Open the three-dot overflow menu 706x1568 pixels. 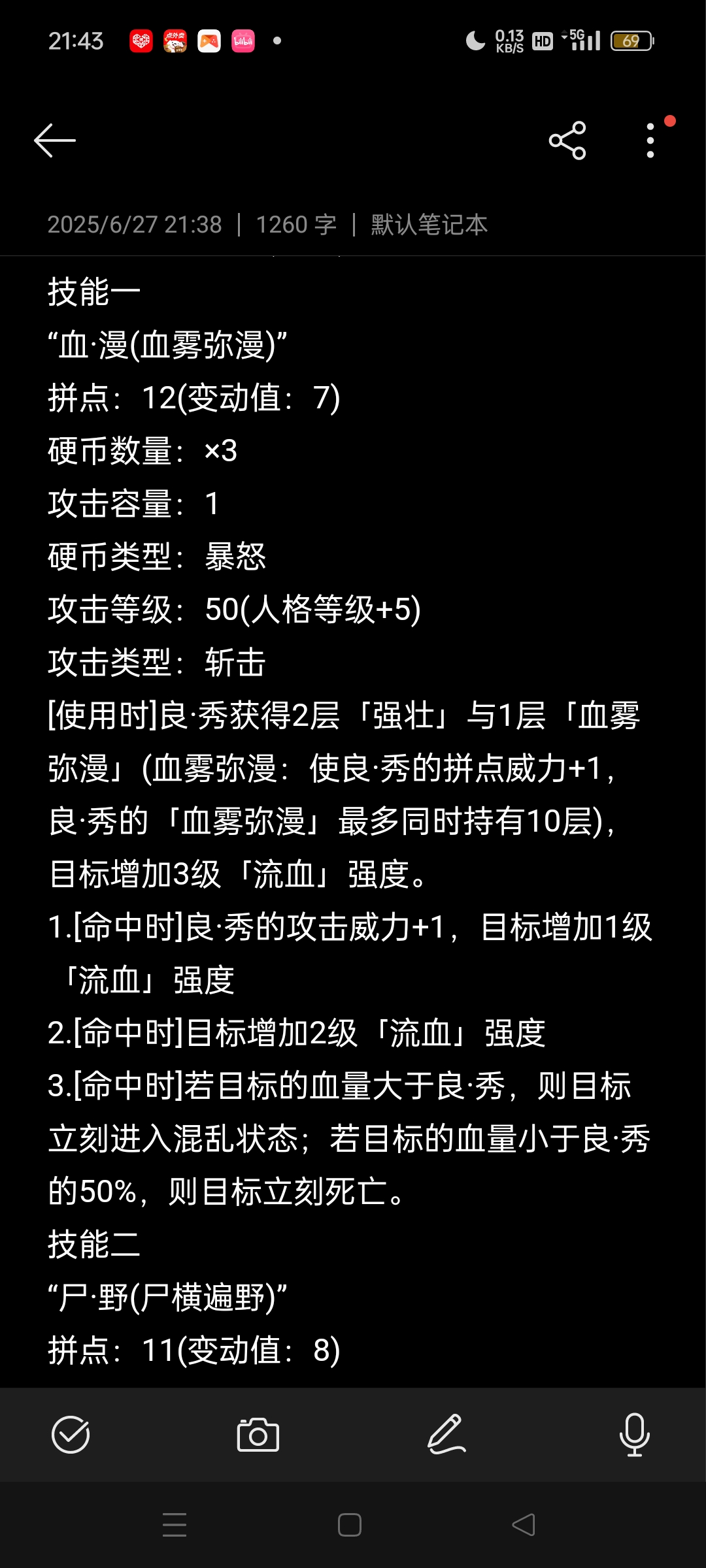650,140
